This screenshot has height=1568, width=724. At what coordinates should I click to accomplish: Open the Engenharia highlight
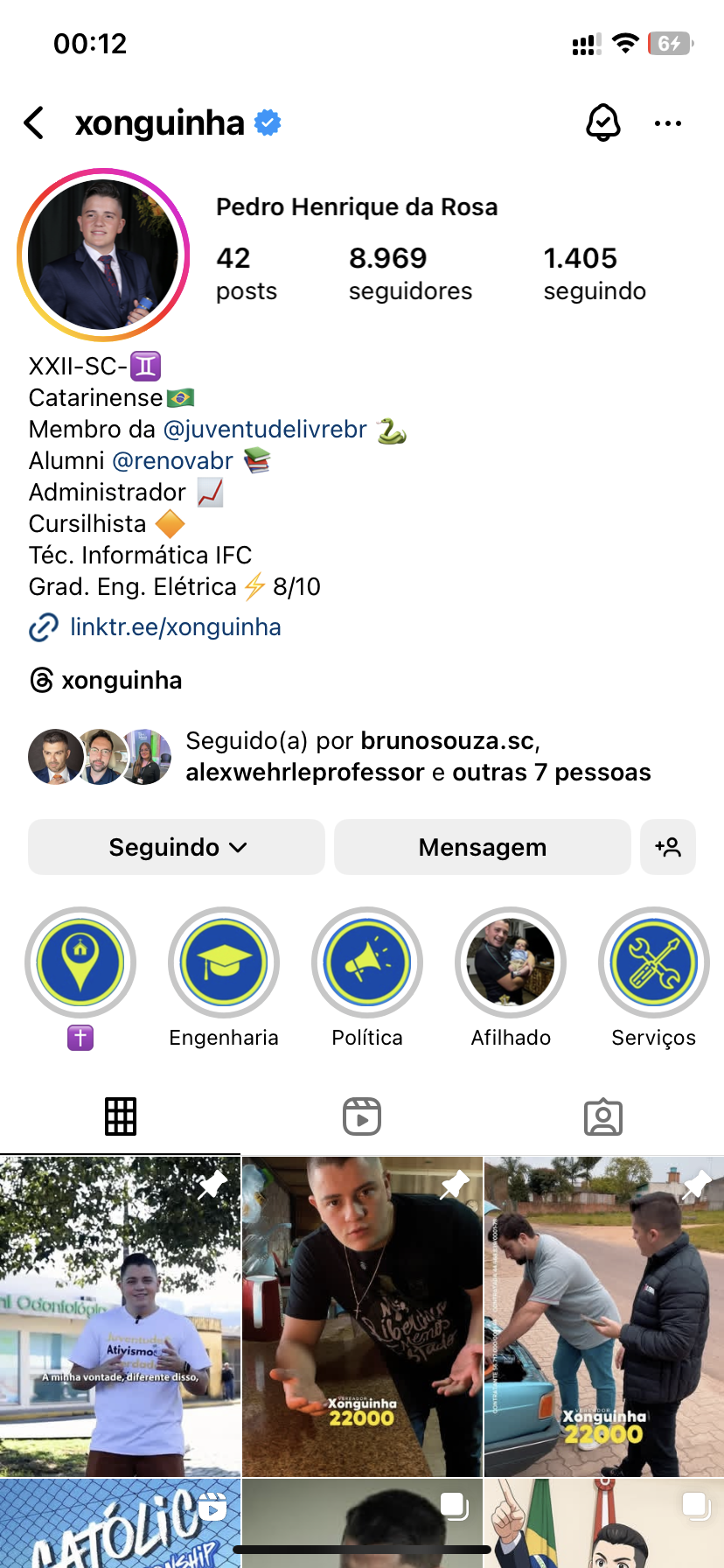tap(224, 962)
